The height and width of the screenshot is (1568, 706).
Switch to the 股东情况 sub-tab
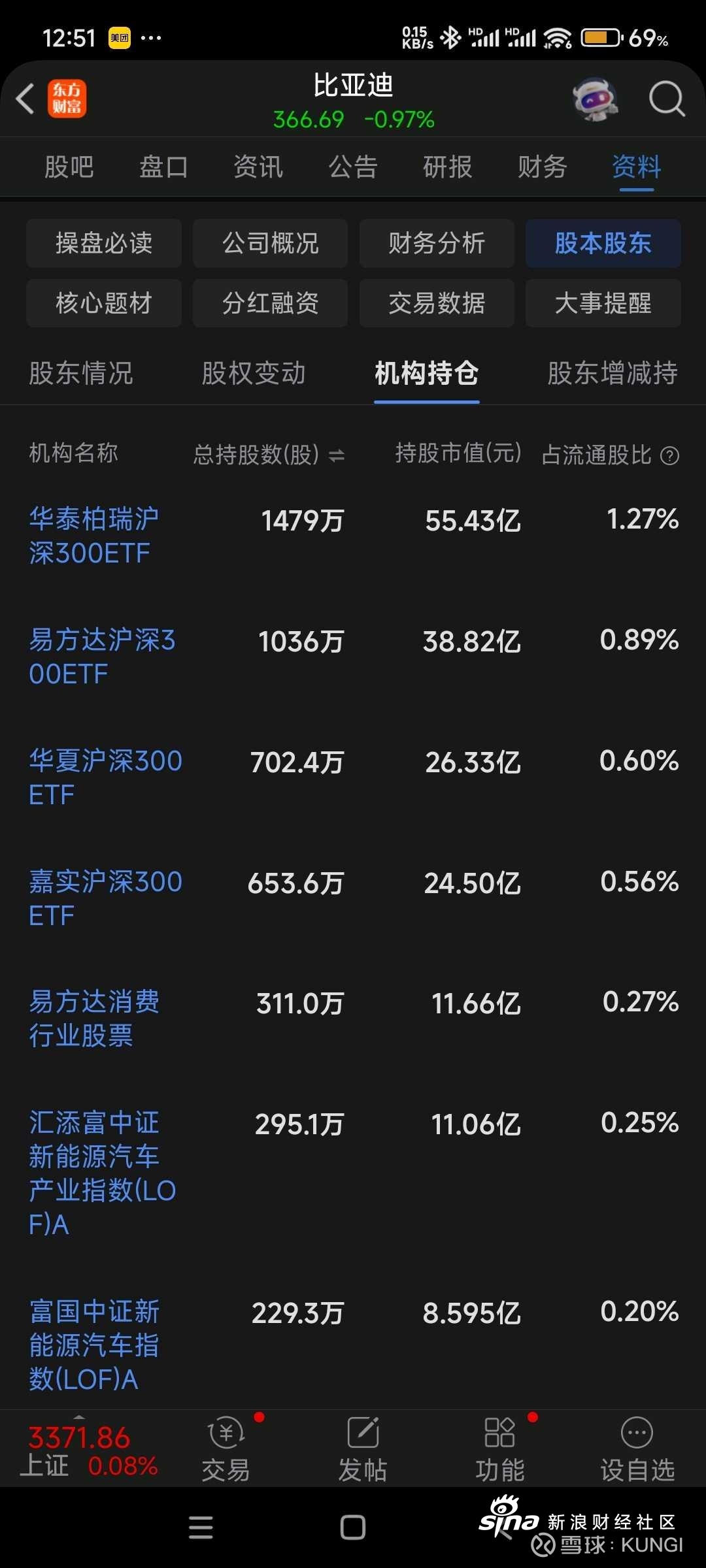point(81,374)
